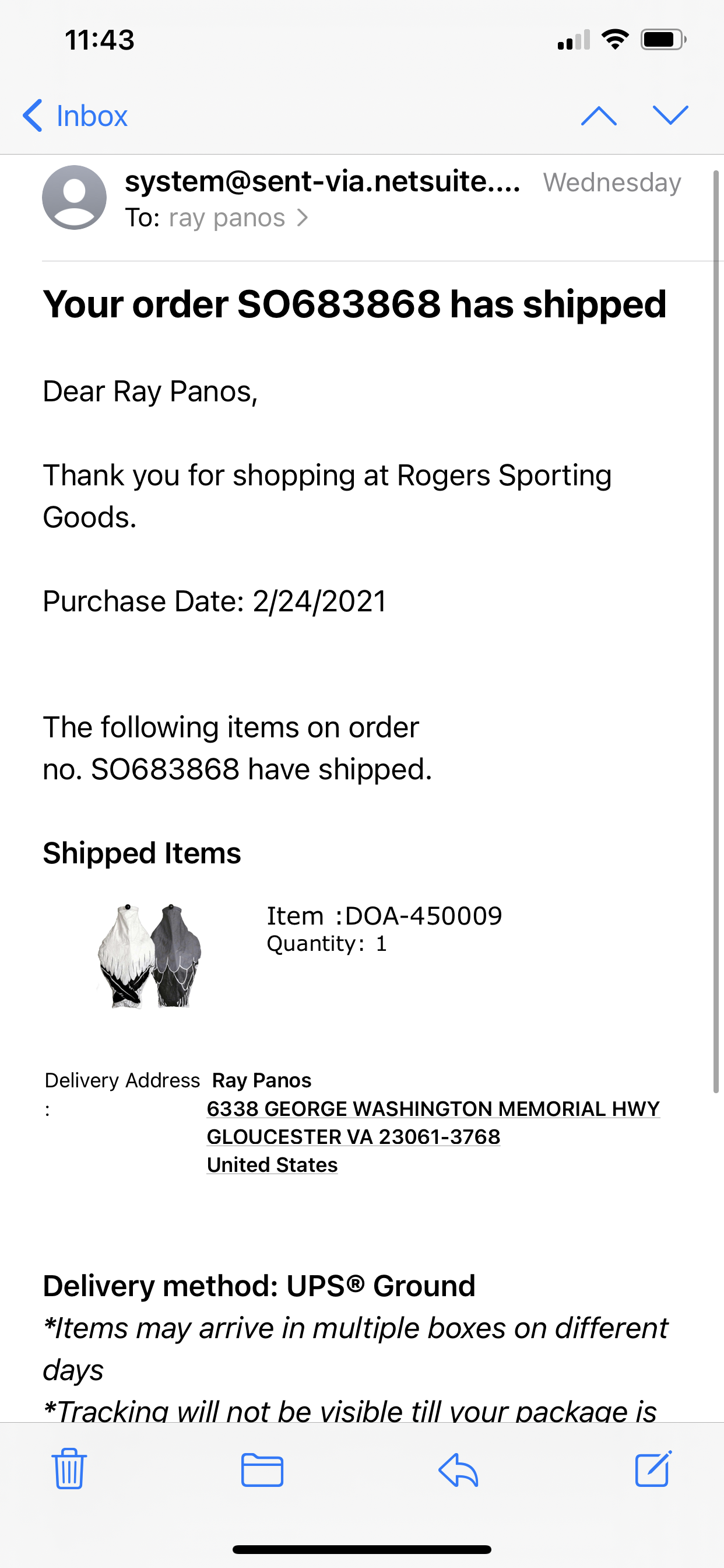Tap the sender's profile avatar
Image resolution: width=724 pixels, height=1568 pixels.
coord(74,198)
